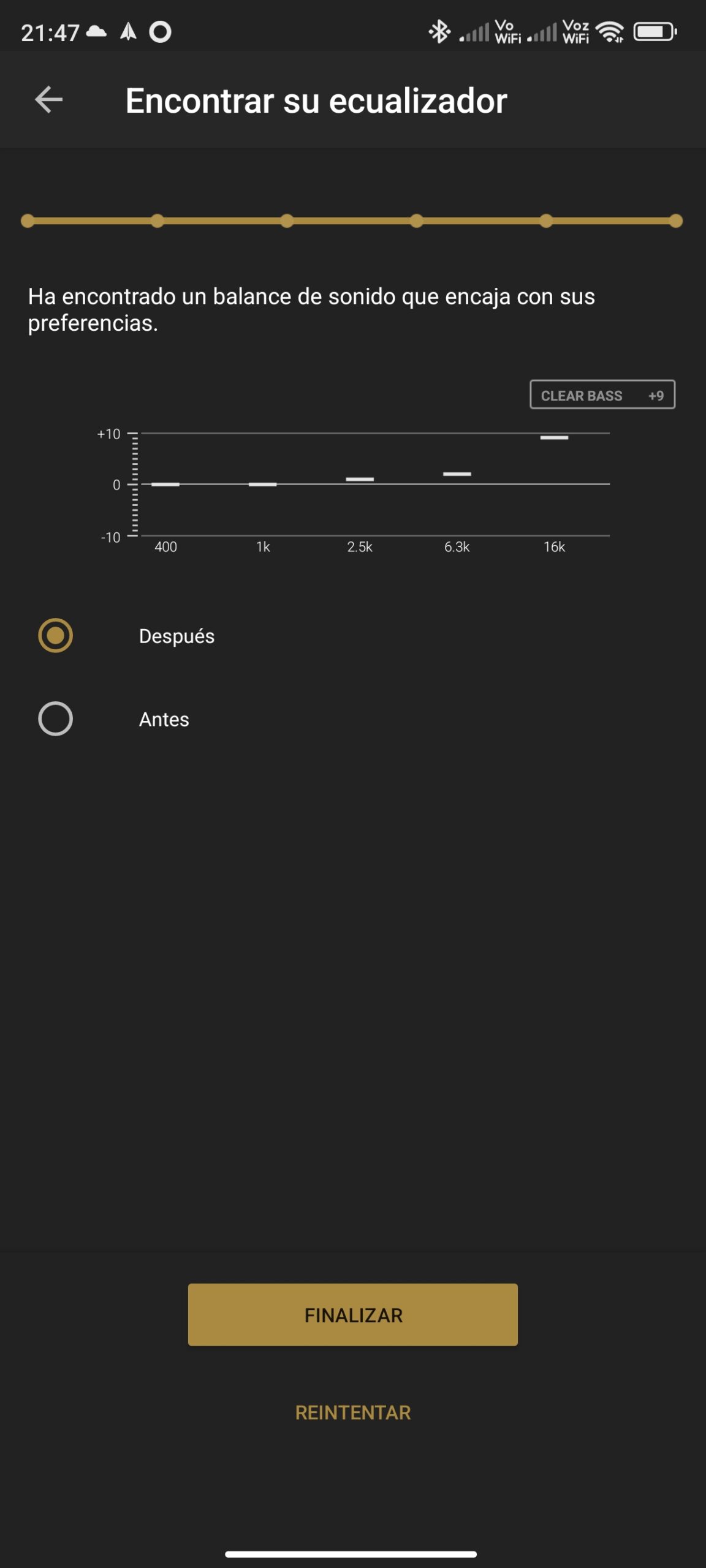Go back using the arrow icon
Viewport: 706px width, 1568px height.
coord(49,100)
